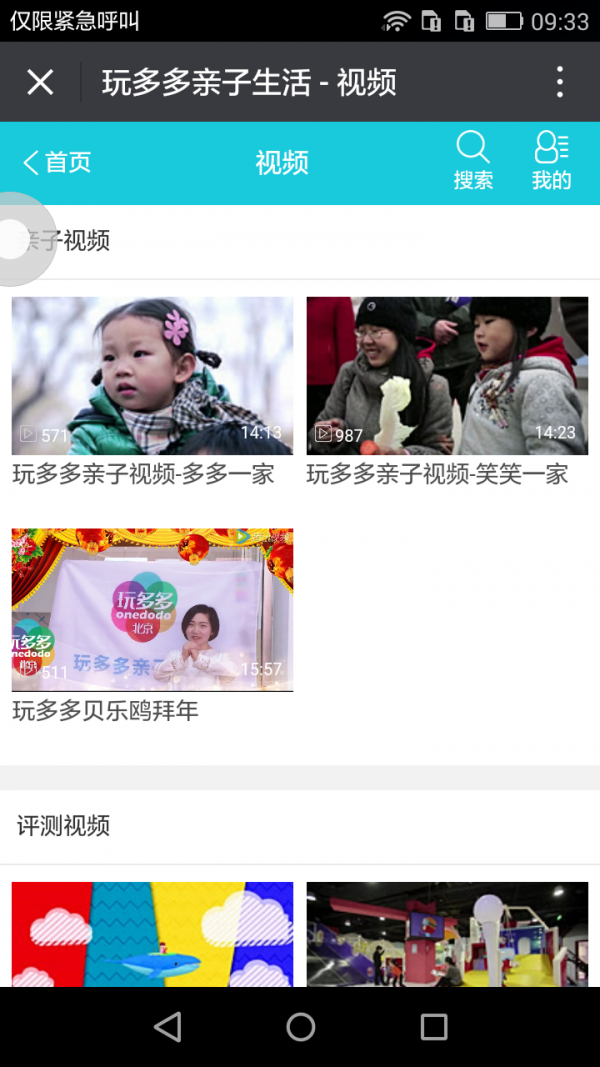Go to the system home screen
This screenshot has width=600, height=1067.
(300, 1026)
